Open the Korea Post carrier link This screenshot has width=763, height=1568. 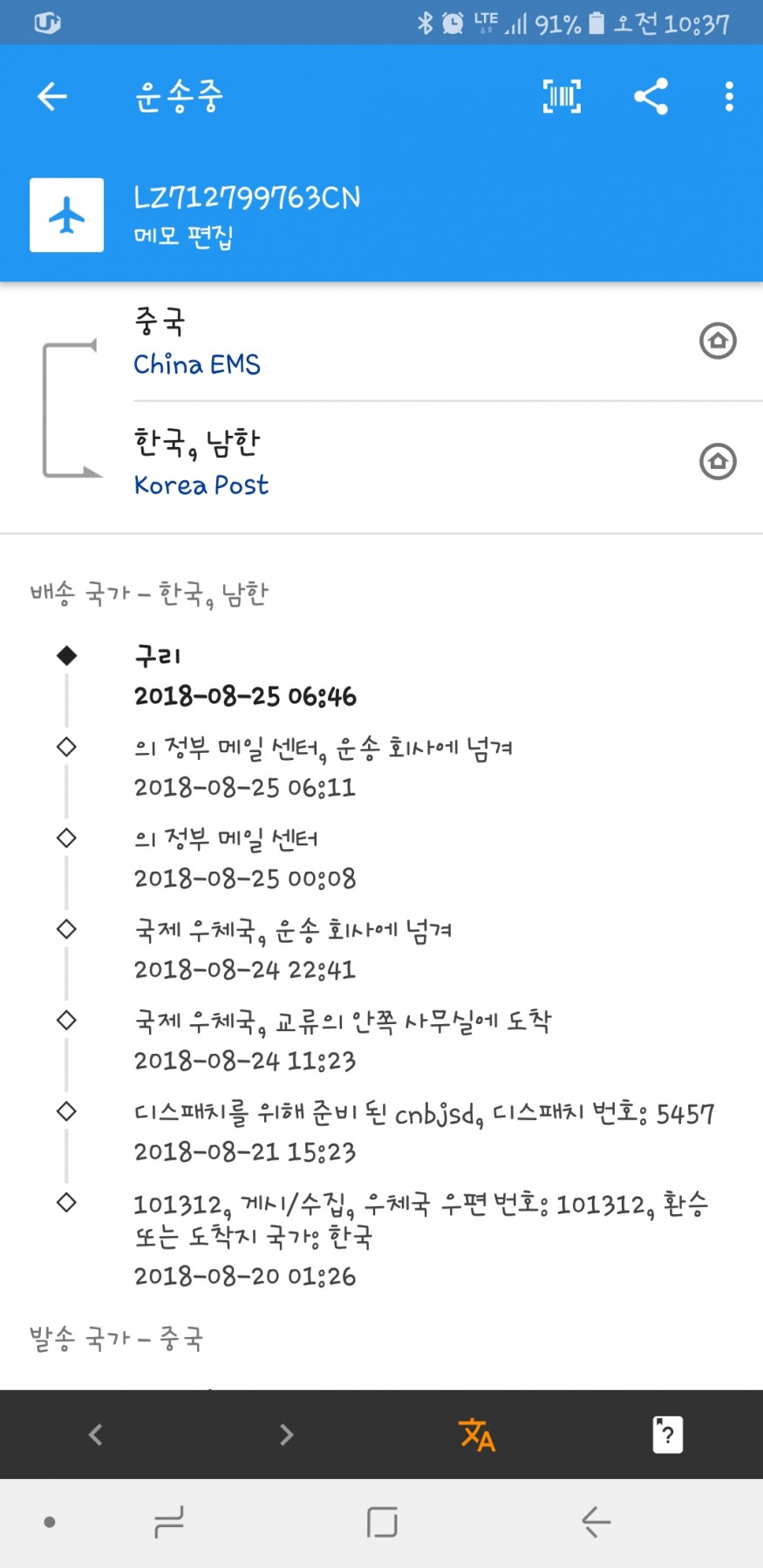[201, 485]
